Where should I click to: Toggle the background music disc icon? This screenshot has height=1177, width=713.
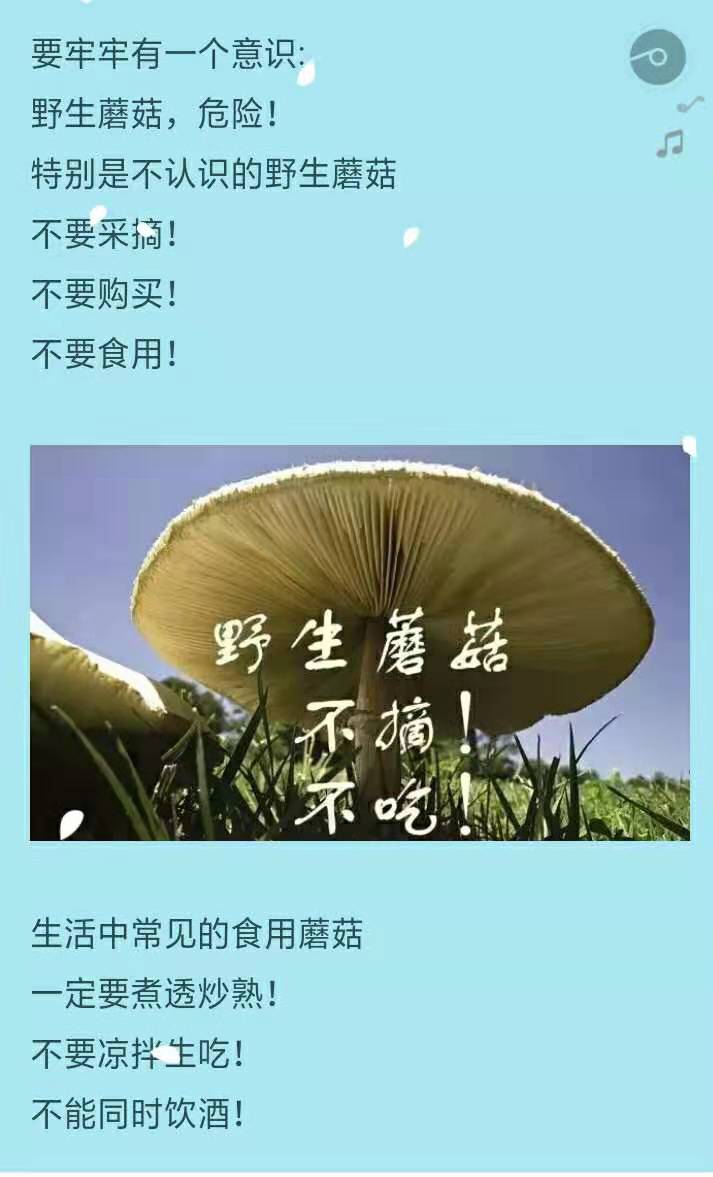pyautogui.click(x=657, y=57)
